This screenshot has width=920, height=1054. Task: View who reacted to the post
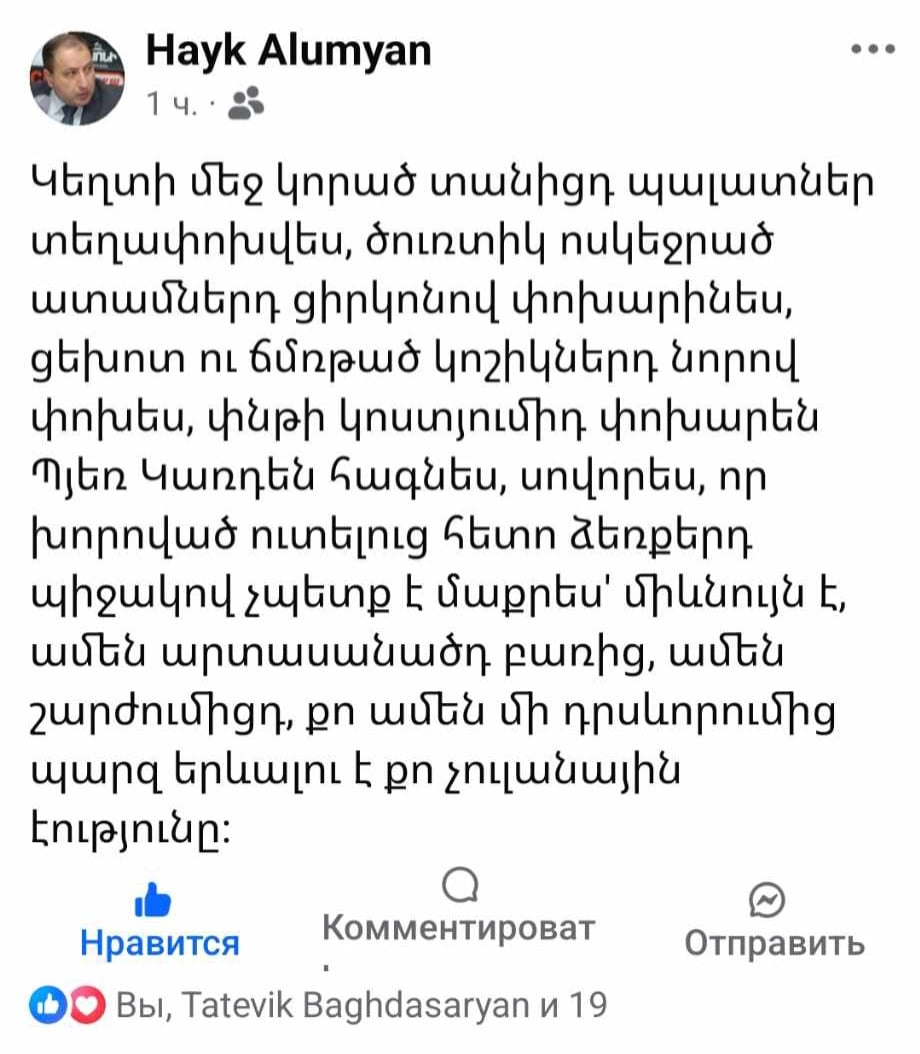coord(320,1004)
